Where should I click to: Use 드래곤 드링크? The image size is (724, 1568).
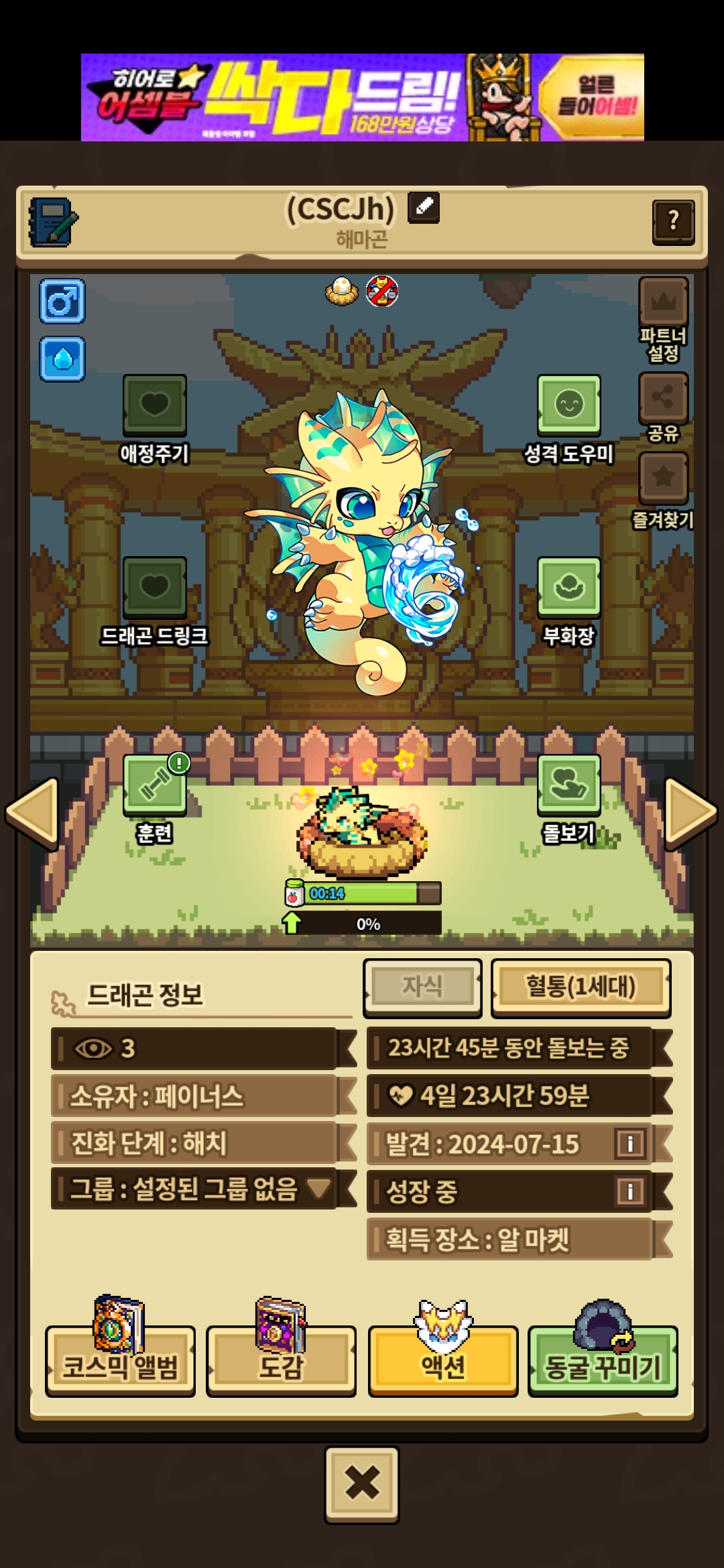(154, 588)
